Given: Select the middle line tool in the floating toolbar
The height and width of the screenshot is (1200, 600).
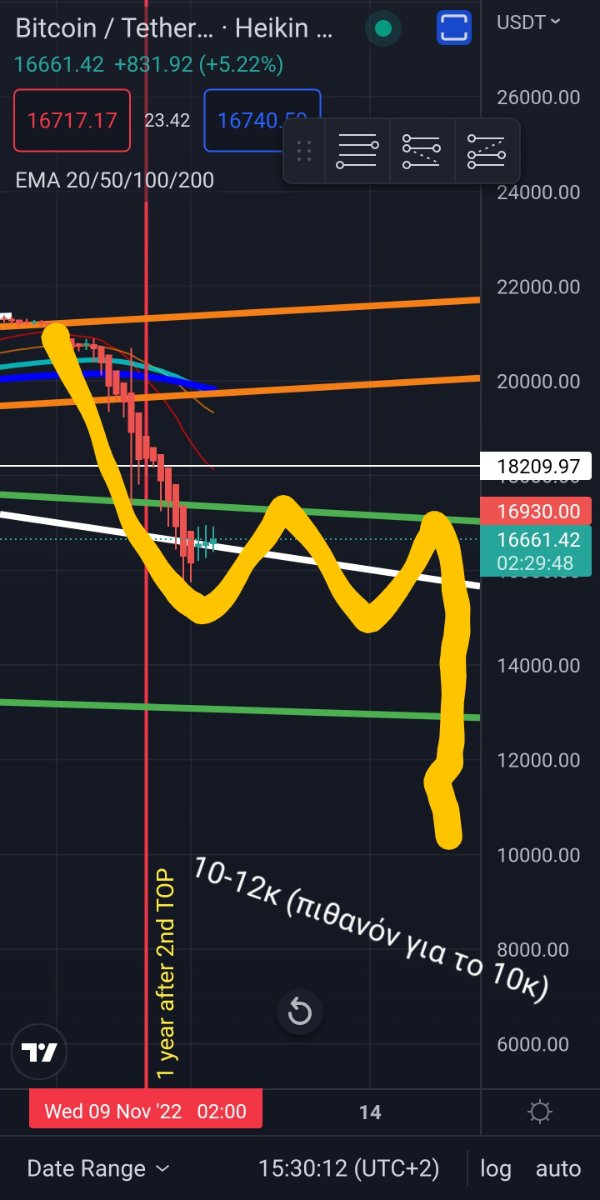Looking at the screenshot, I should click(x=421, y=151).
